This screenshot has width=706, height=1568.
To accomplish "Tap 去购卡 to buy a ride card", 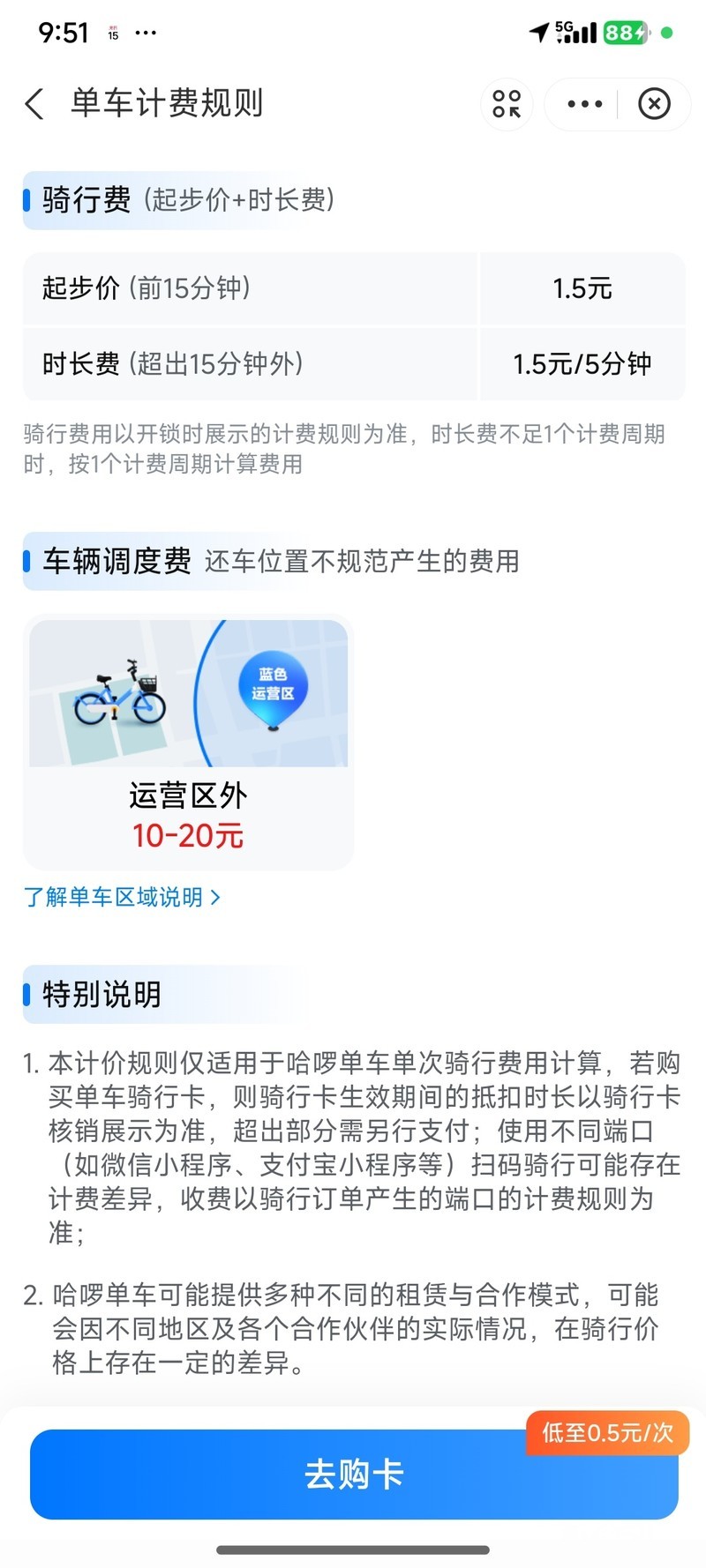I will pyautogui.click(x=353, y=1474).
